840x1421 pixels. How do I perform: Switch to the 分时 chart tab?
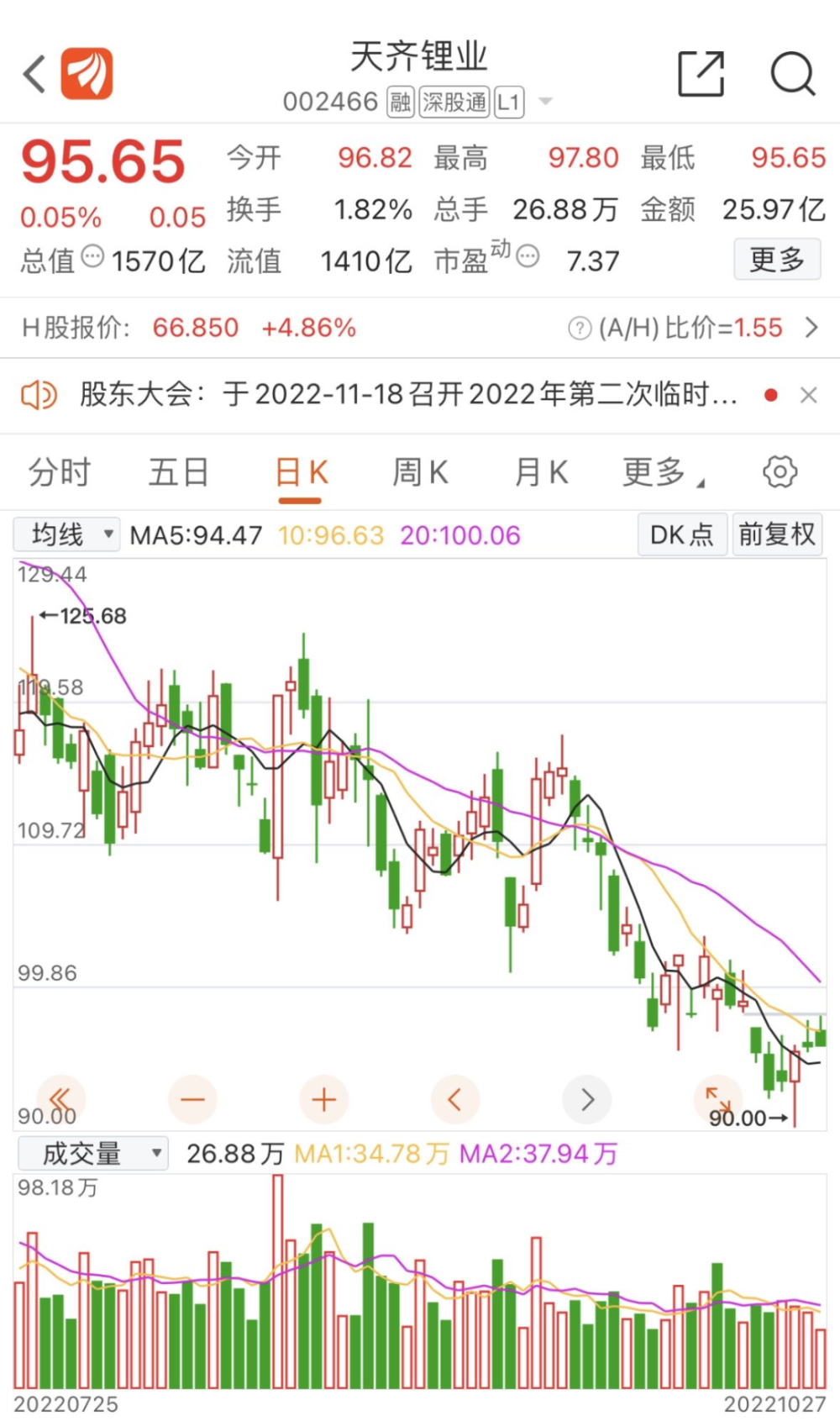pyautogui.click(x=59, y=472)
